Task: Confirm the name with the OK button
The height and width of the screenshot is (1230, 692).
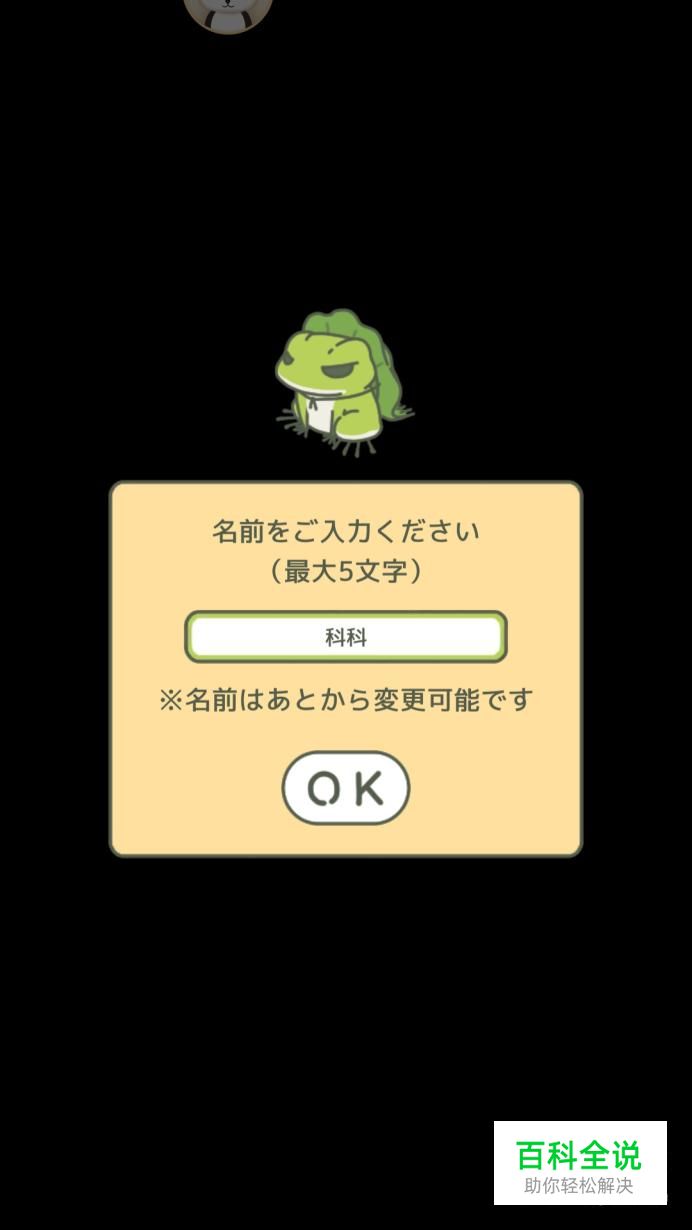Action: point(345,788)
